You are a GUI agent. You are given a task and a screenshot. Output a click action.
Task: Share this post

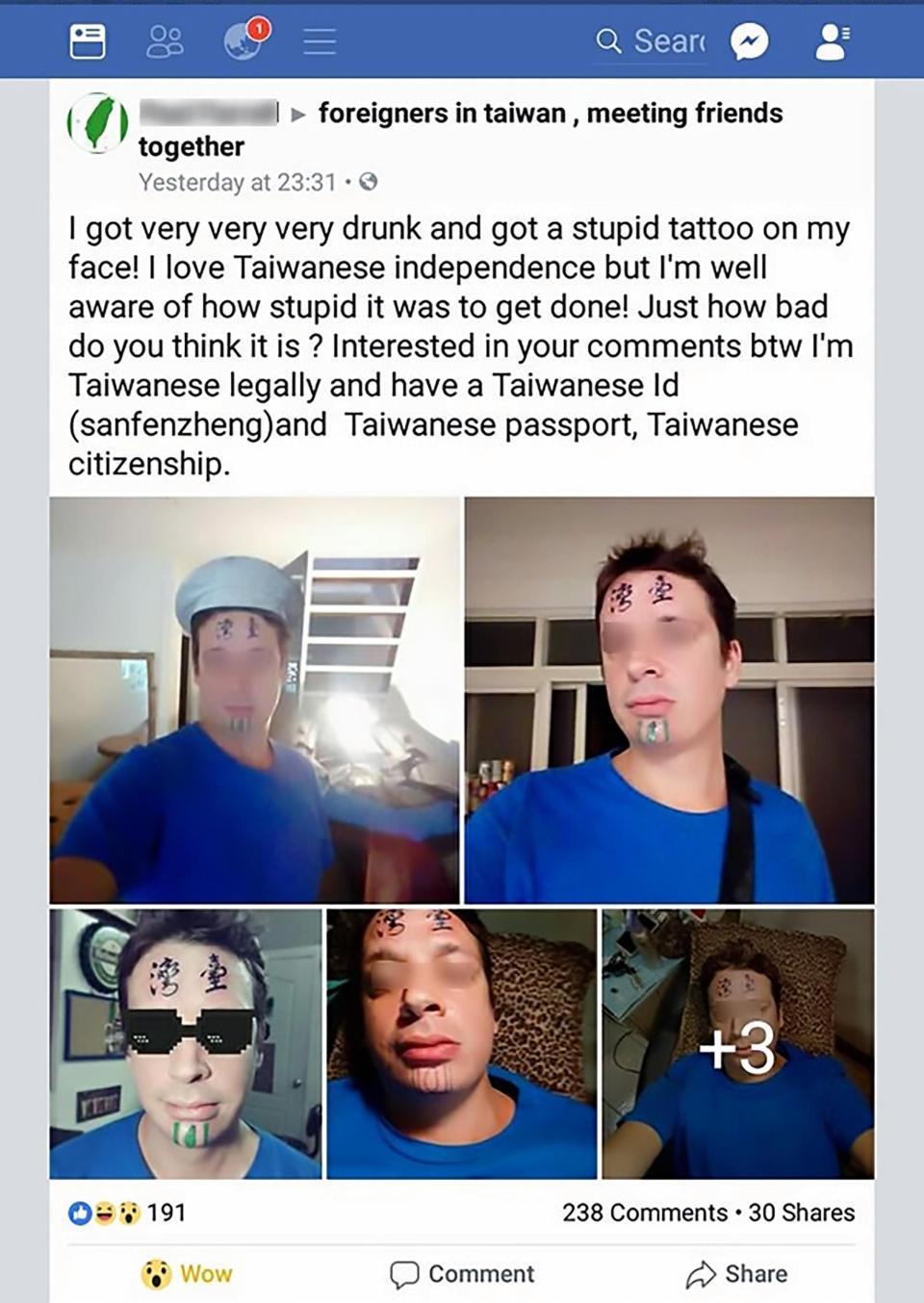click(x=736, y=1274)
